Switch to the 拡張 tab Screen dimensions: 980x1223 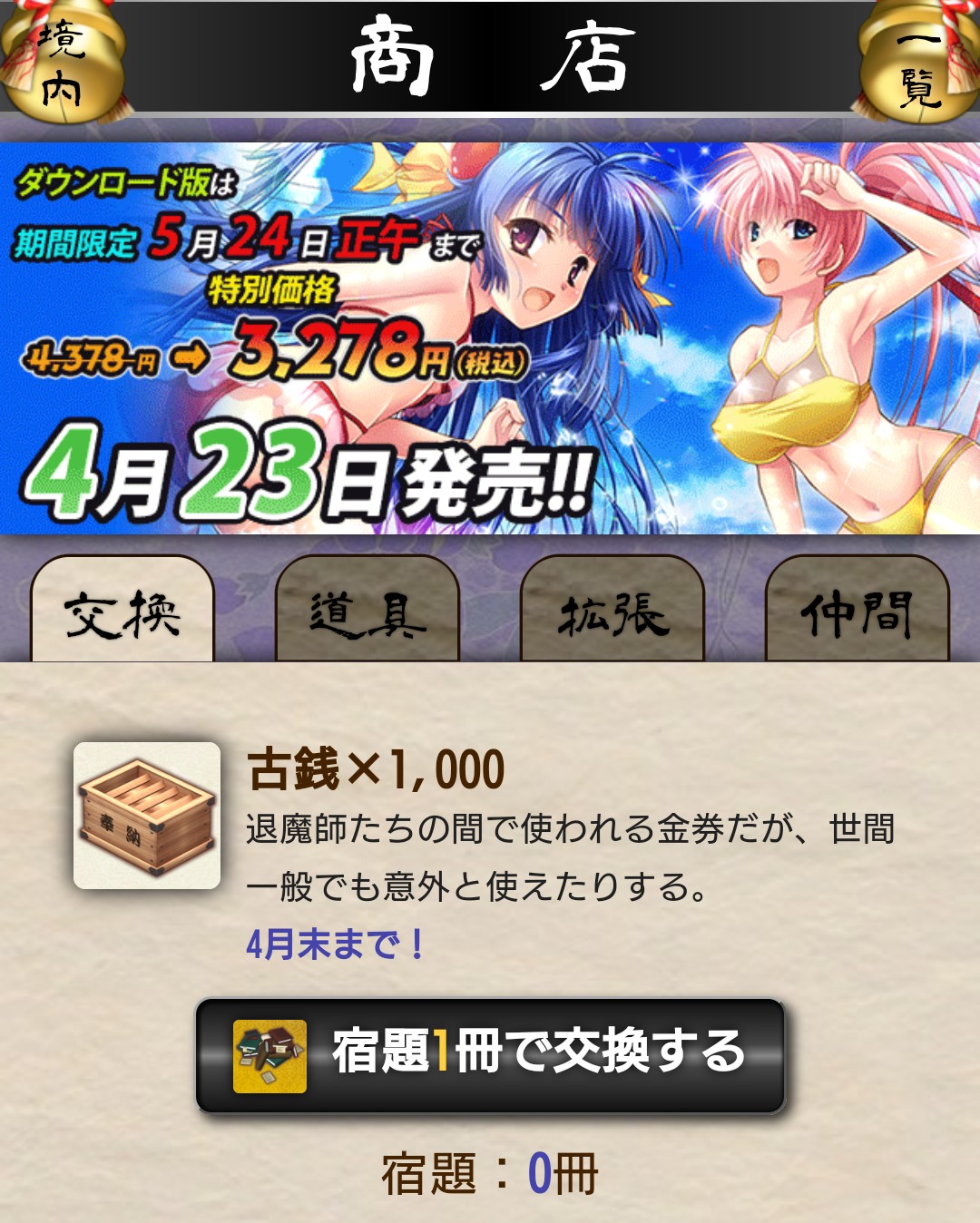click(x=612, y=611)
